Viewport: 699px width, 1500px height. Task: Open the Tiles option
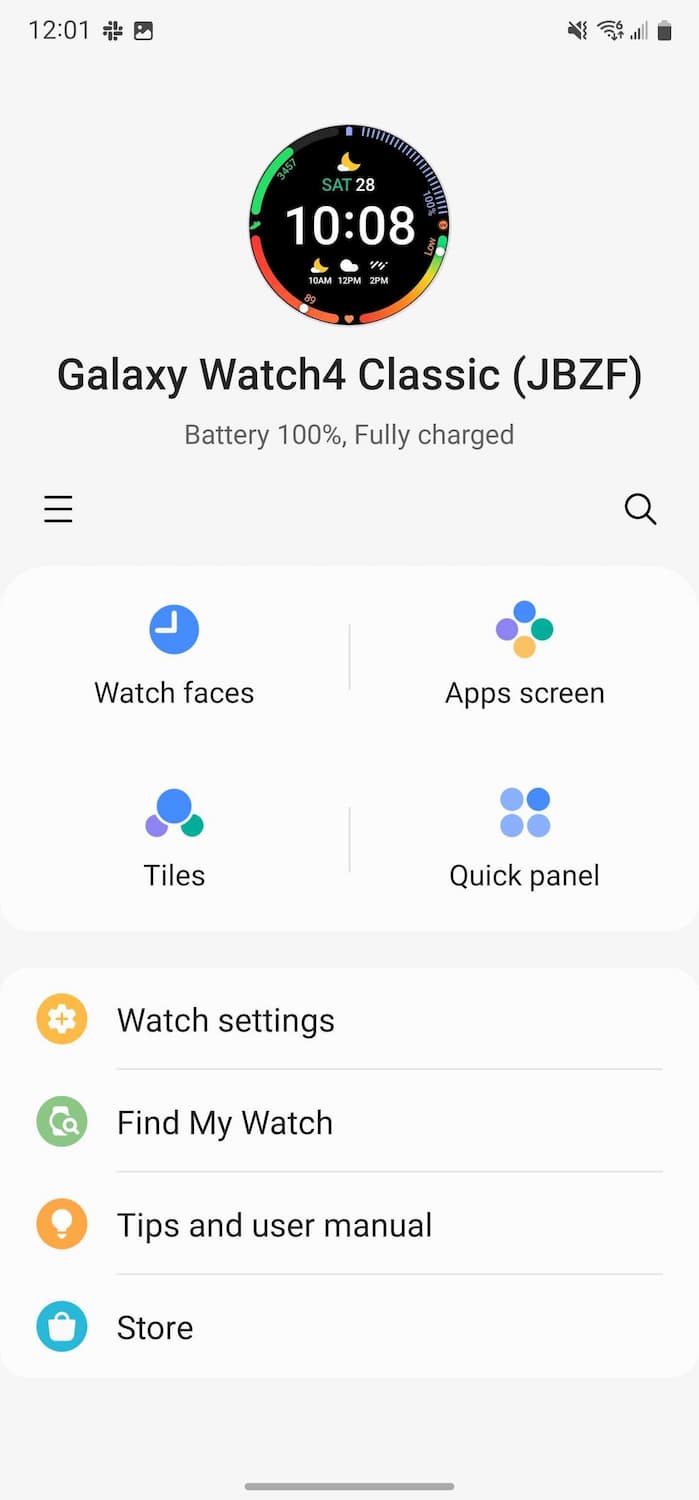click(174, 838)
